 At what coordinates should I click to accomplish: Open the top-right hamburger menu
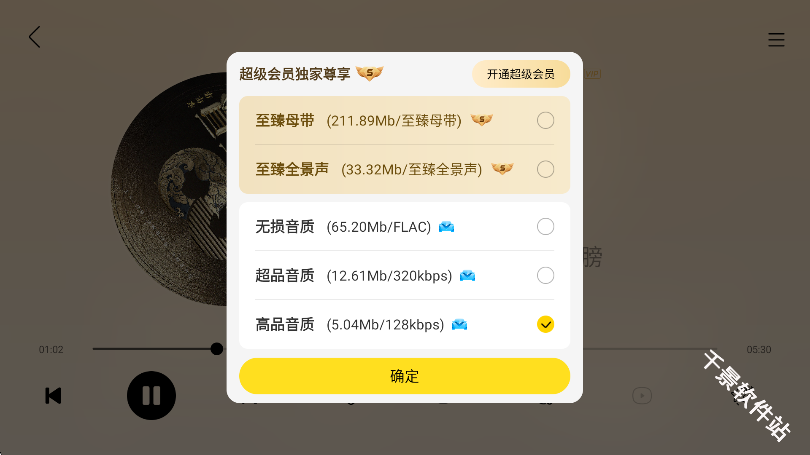776,40
